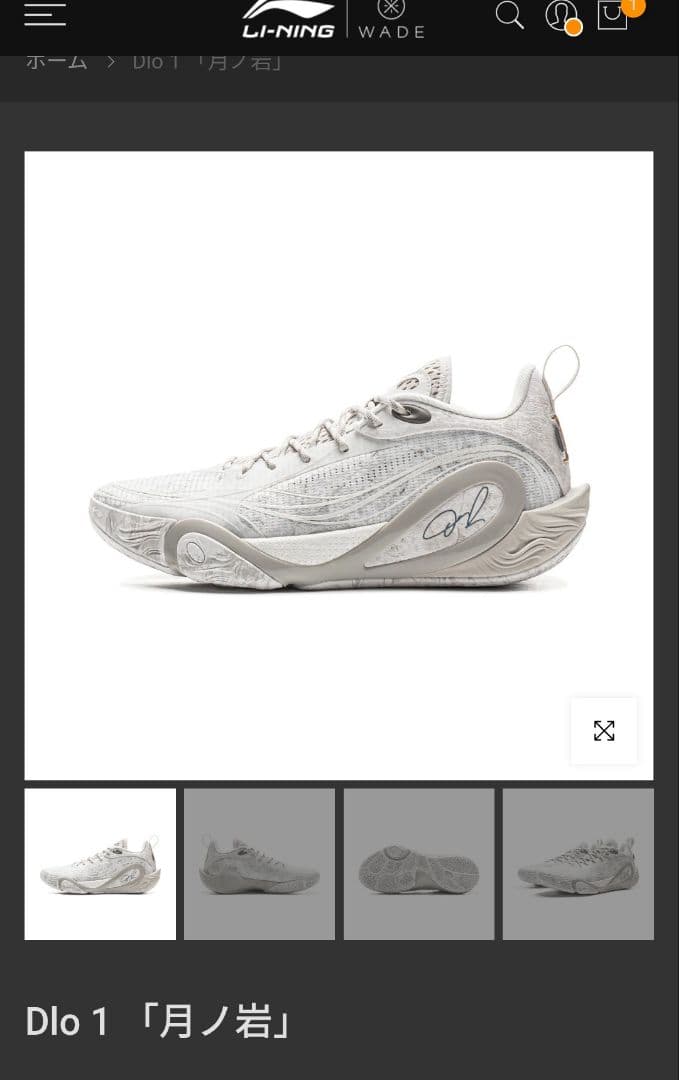Select the first side-view shoe thumbnail

pos(100,864)
